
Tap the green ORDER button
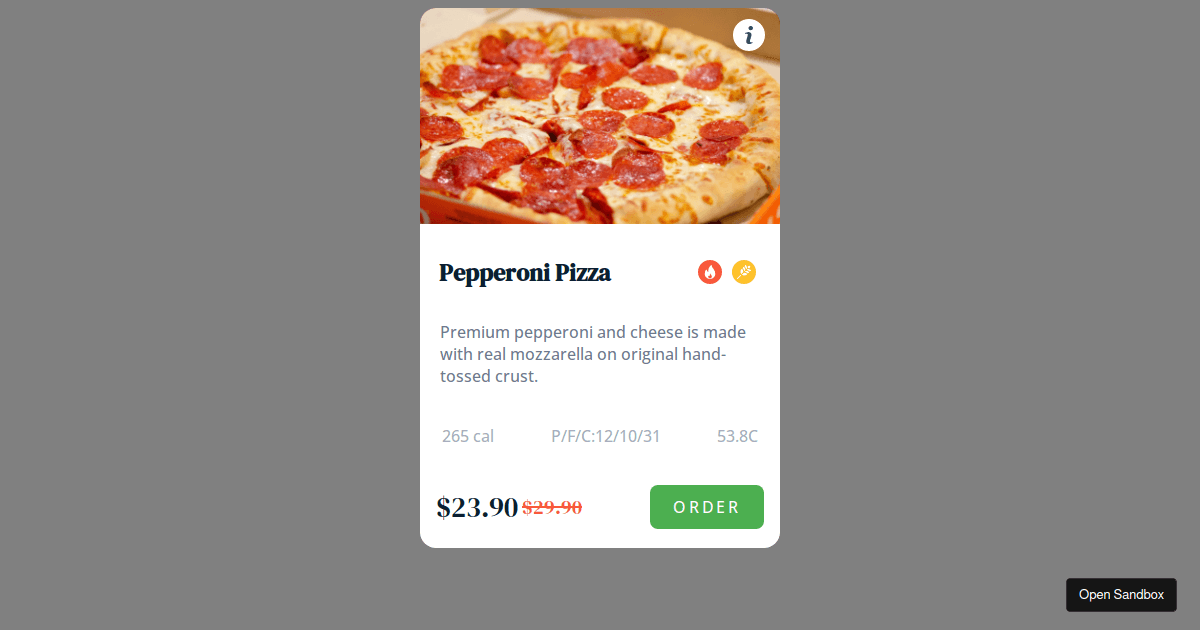coord(706,507)
